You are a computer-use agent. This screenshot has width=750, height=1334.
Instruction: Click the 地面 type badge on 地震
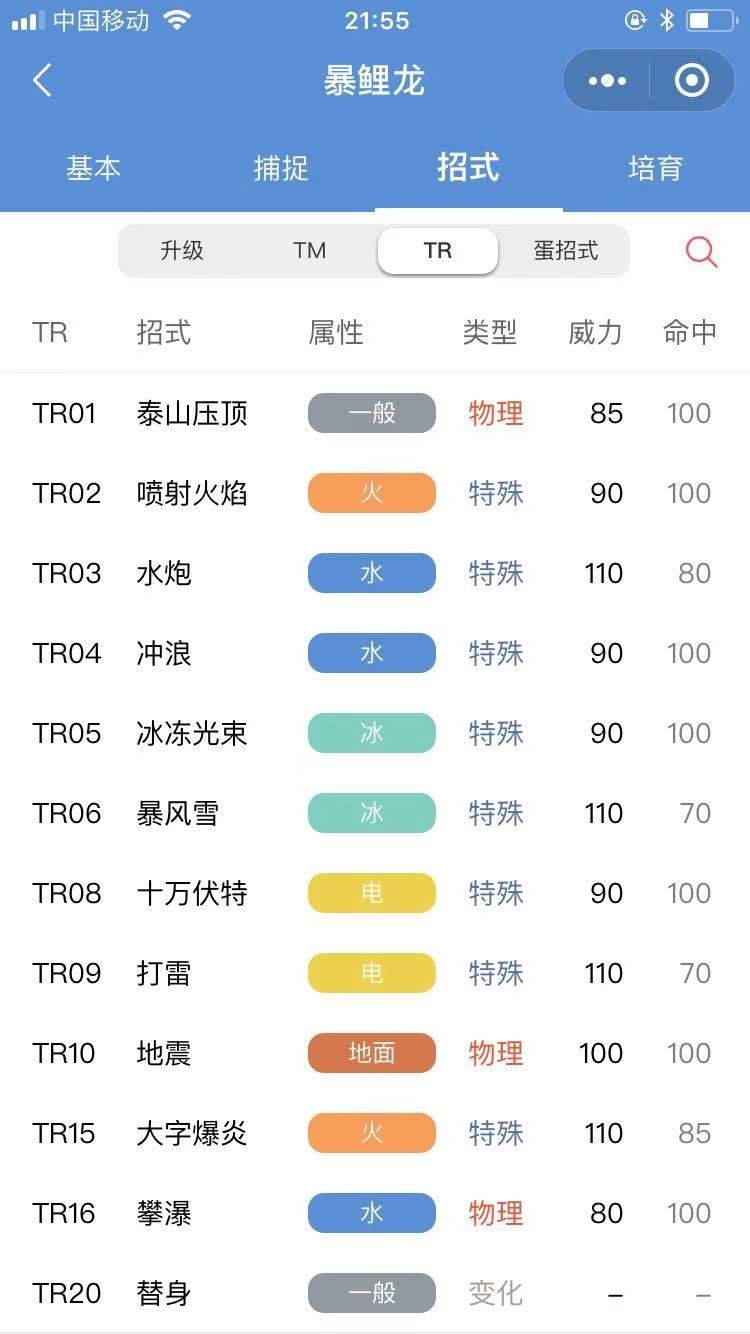[x=371, y=1053]
